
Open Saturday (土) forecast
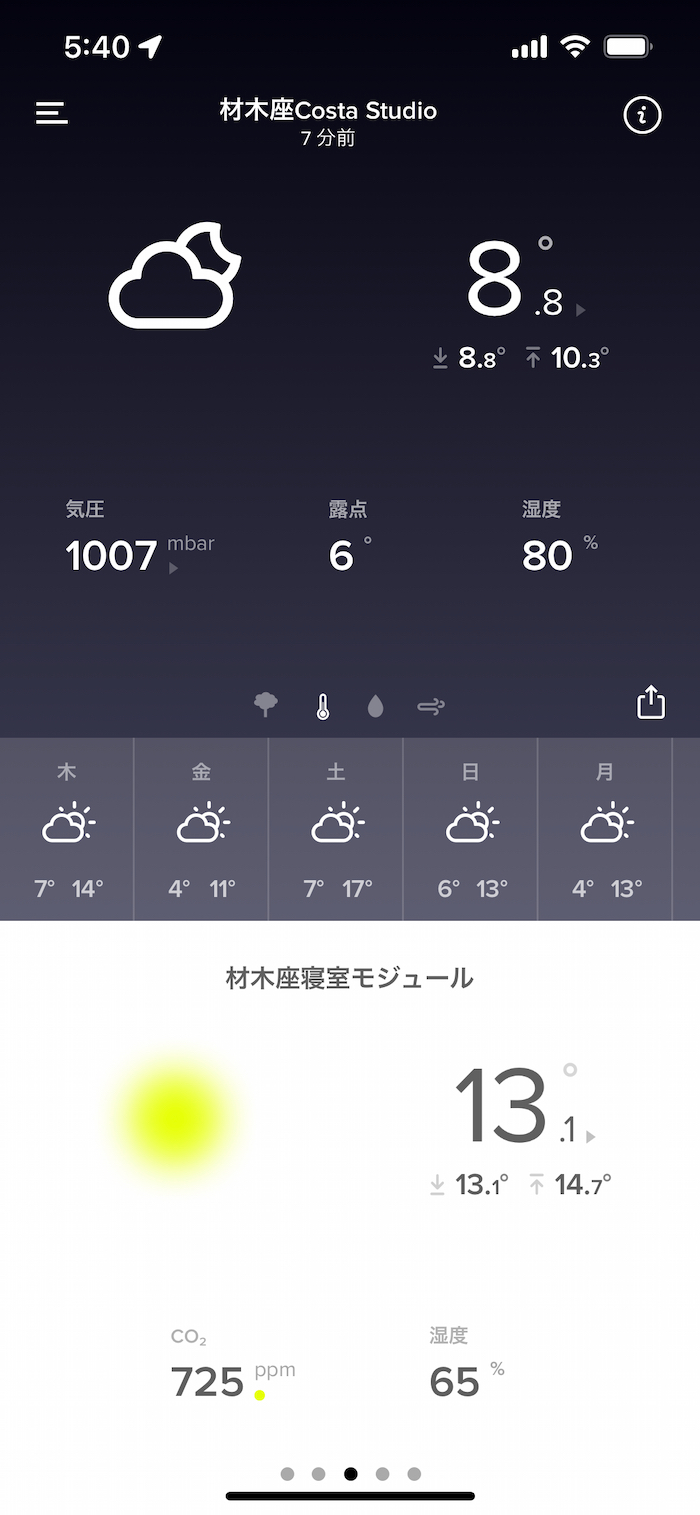(x=336, y=829)
